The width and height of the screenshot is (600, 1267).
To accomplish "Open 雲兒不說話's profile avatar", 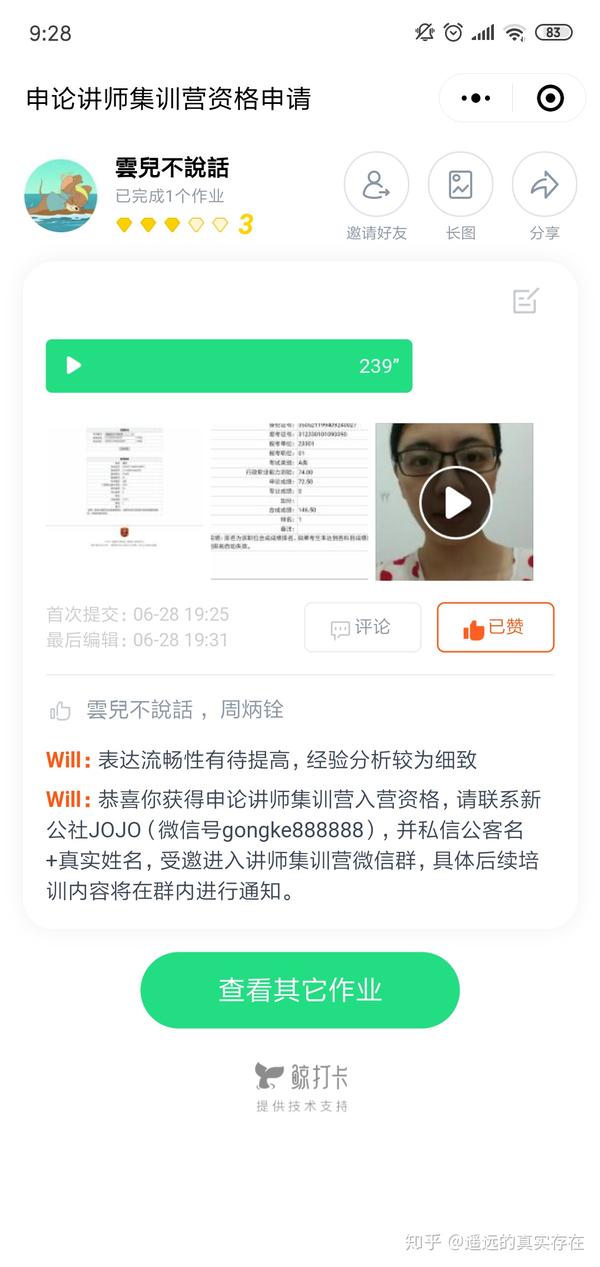I will point(61,196).
